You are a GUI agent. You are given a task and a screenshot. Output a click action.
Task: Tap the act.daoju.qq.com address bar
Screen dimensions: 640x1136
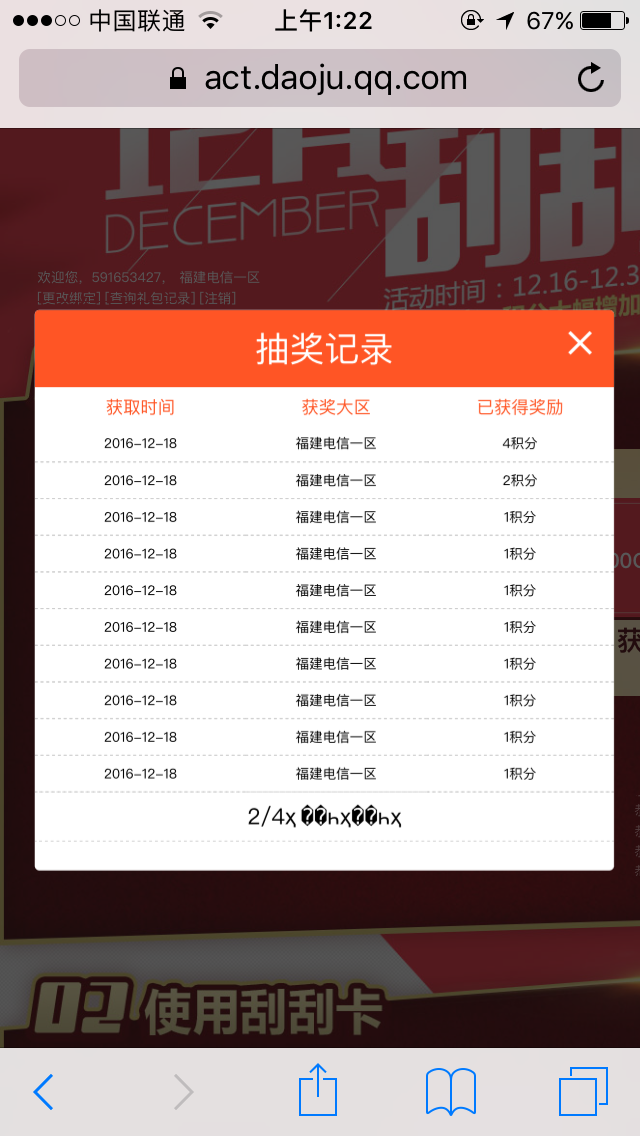click(320, 78)
